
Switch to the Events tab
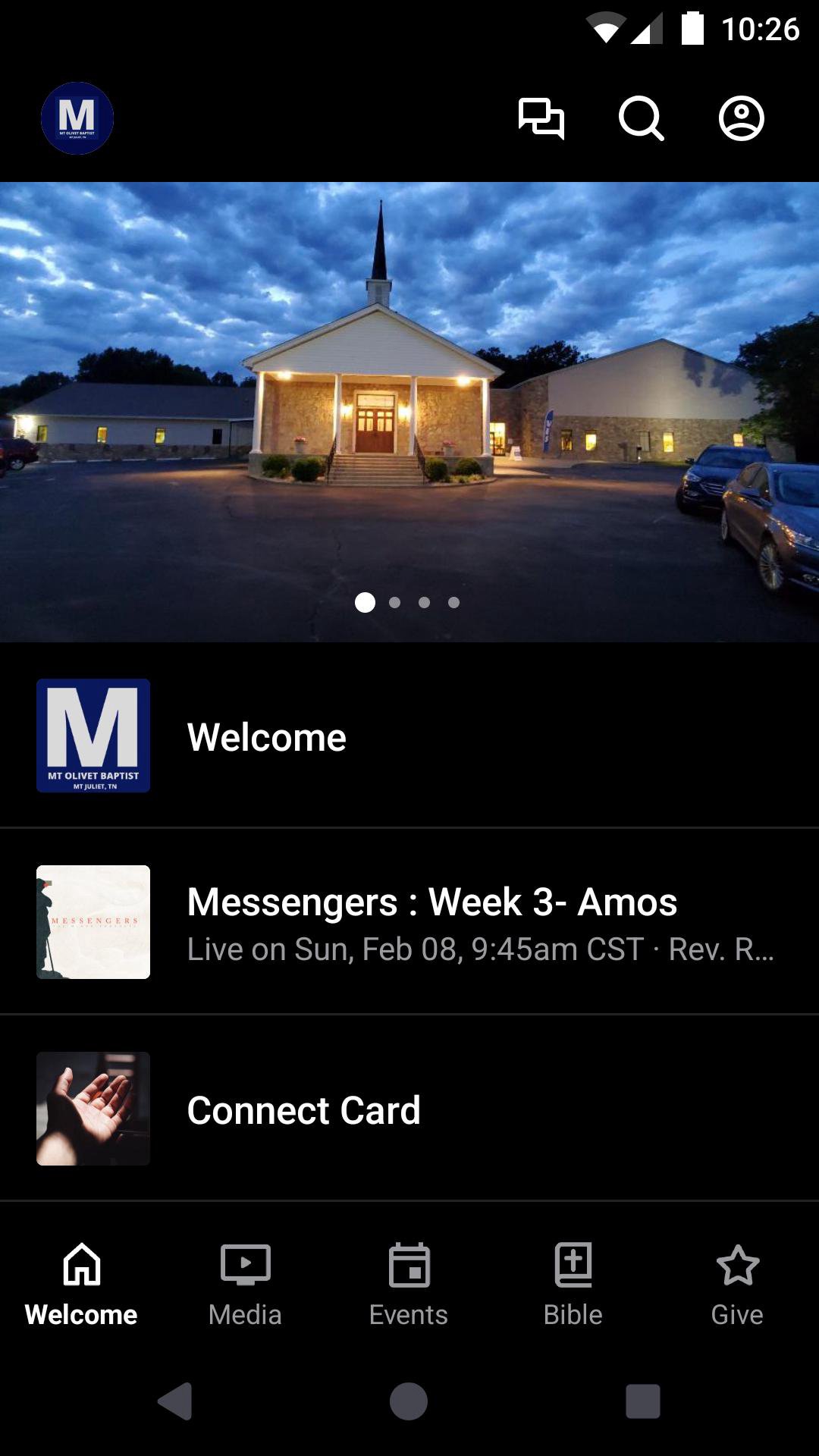coord(409,1283)
